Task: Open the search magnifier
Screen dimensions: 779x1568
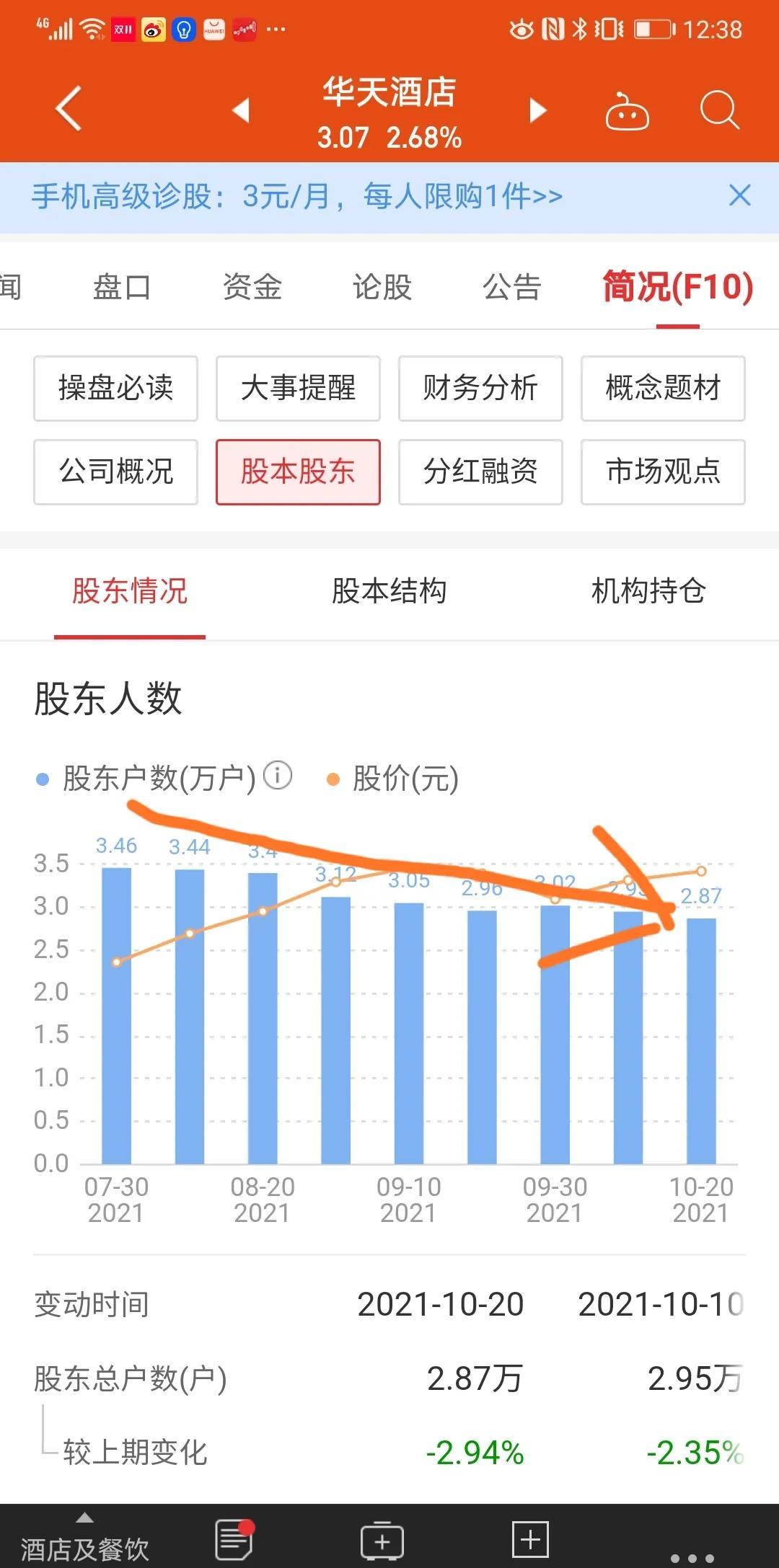Action: (x=719, y=111)
